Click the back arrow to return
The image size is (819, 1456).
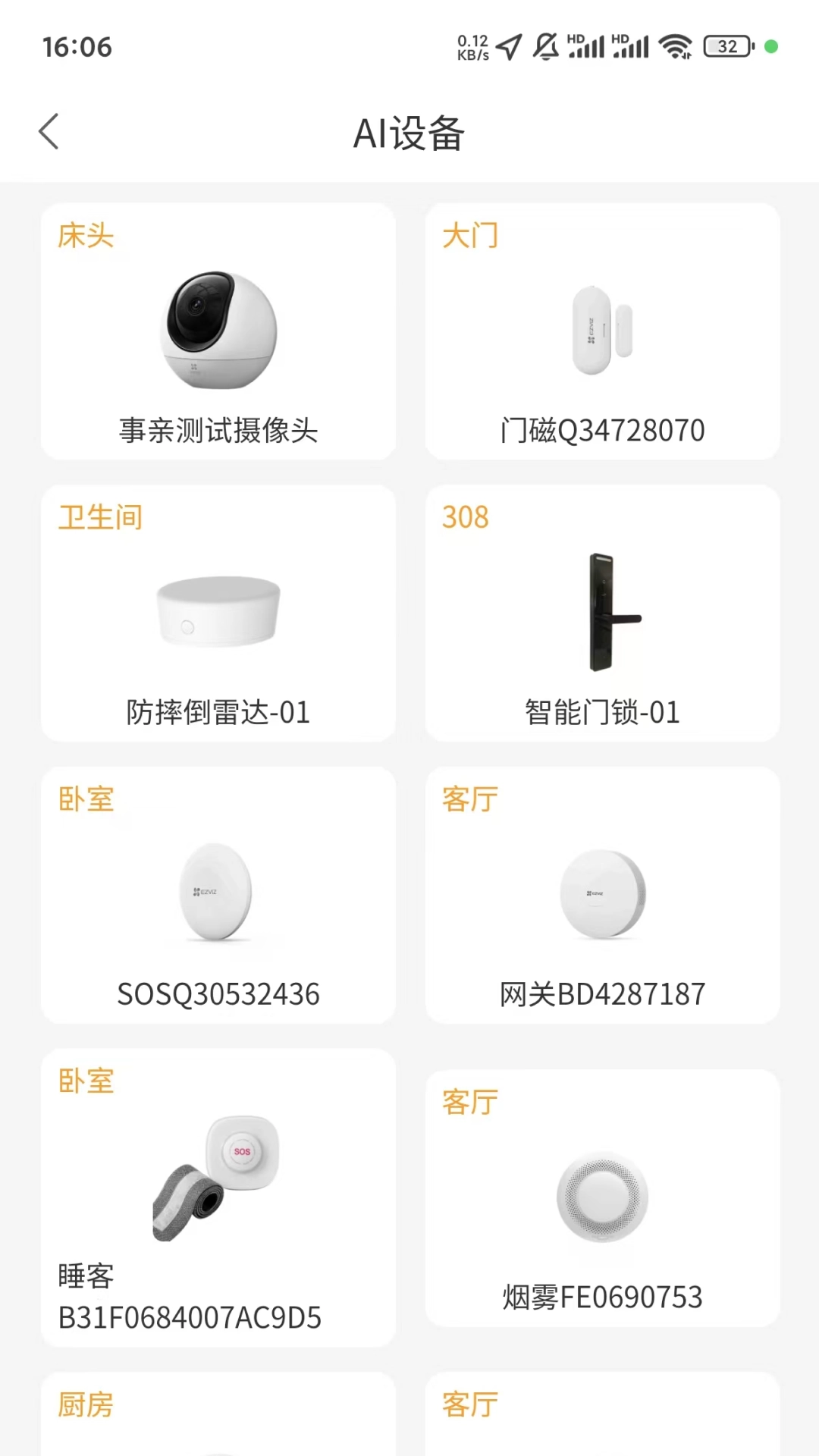click(x=49, y=130)
